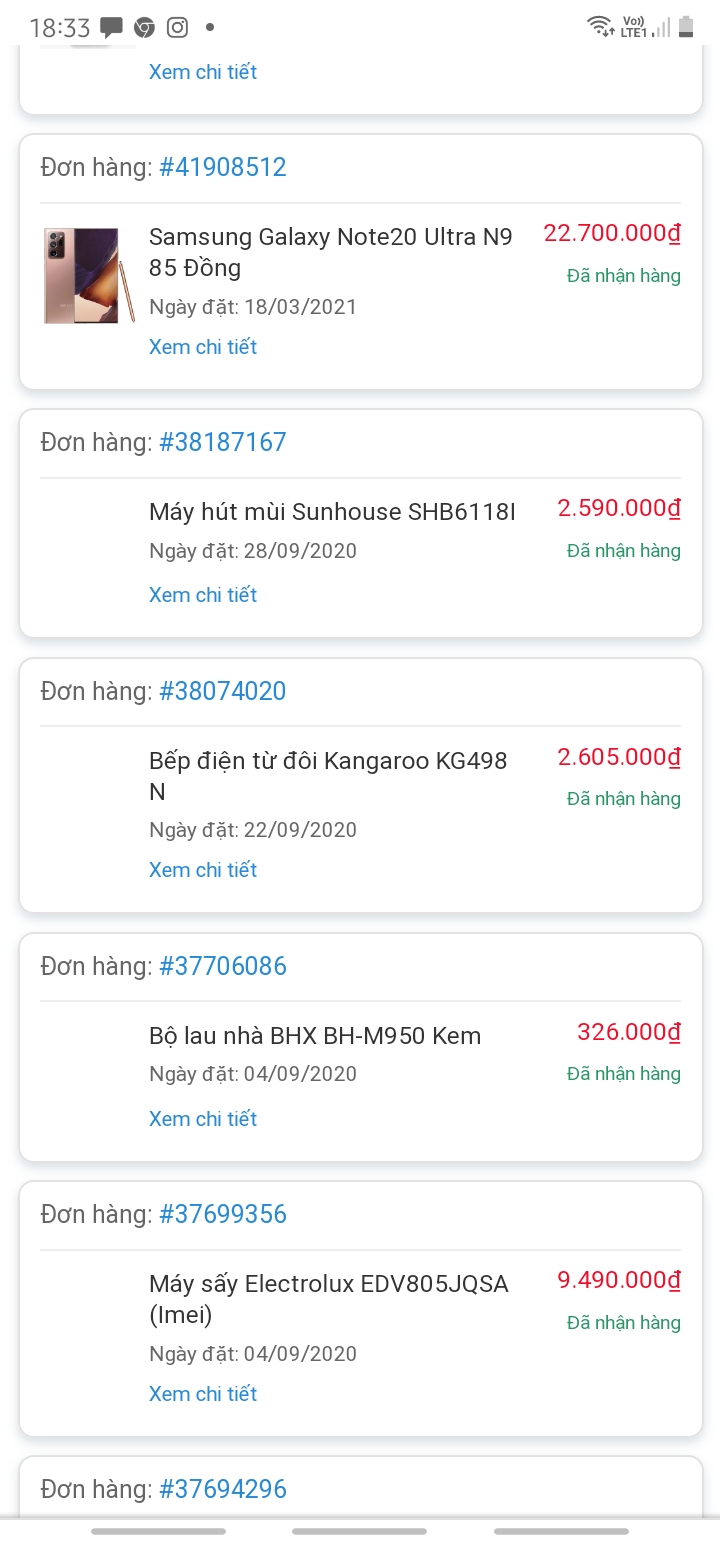Open order number #37699356
The height and width of the screenshot is (1544, 720).
click(x=223, y=1214)
